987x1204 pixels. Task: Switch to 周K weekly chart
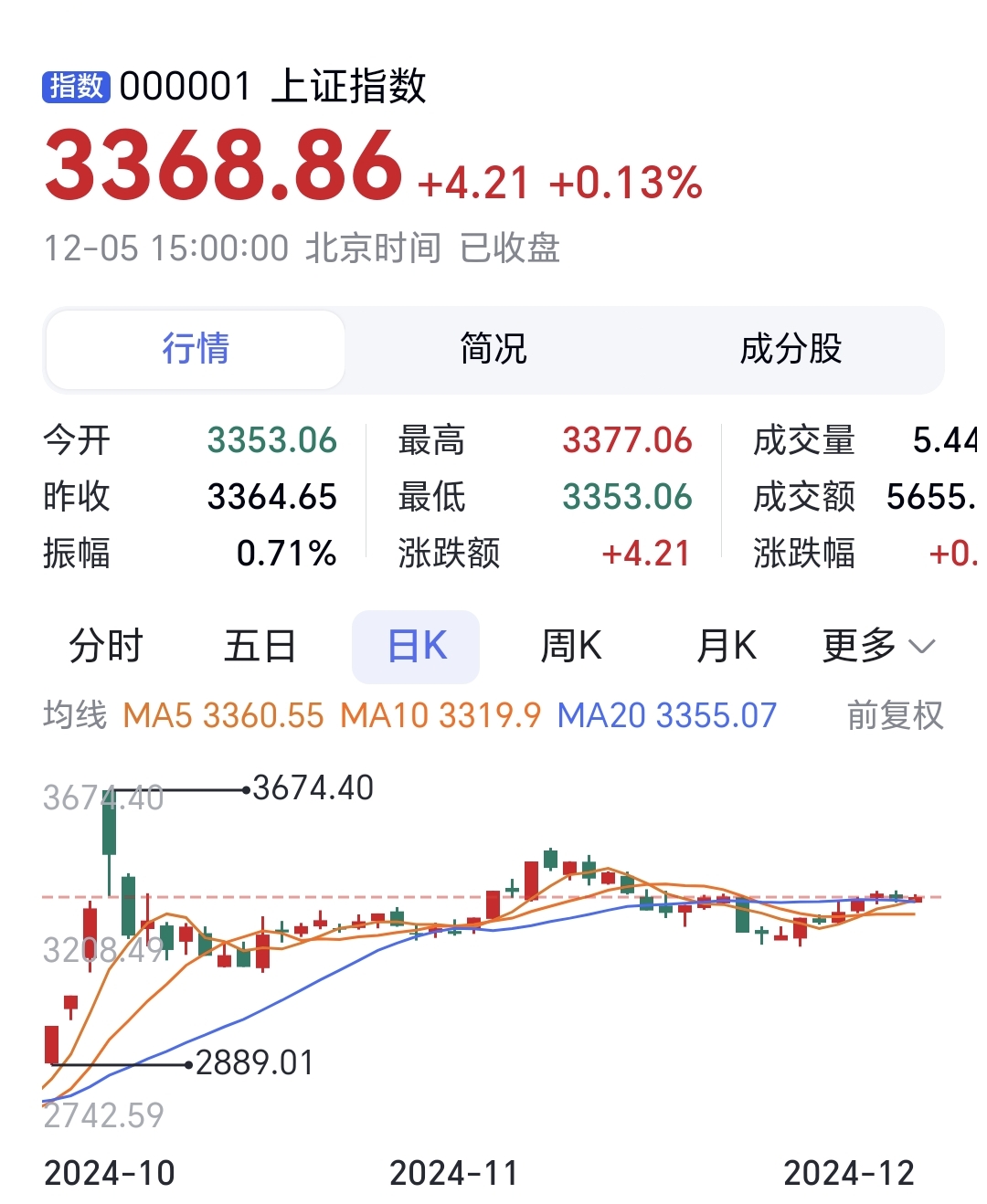[569, 646]
